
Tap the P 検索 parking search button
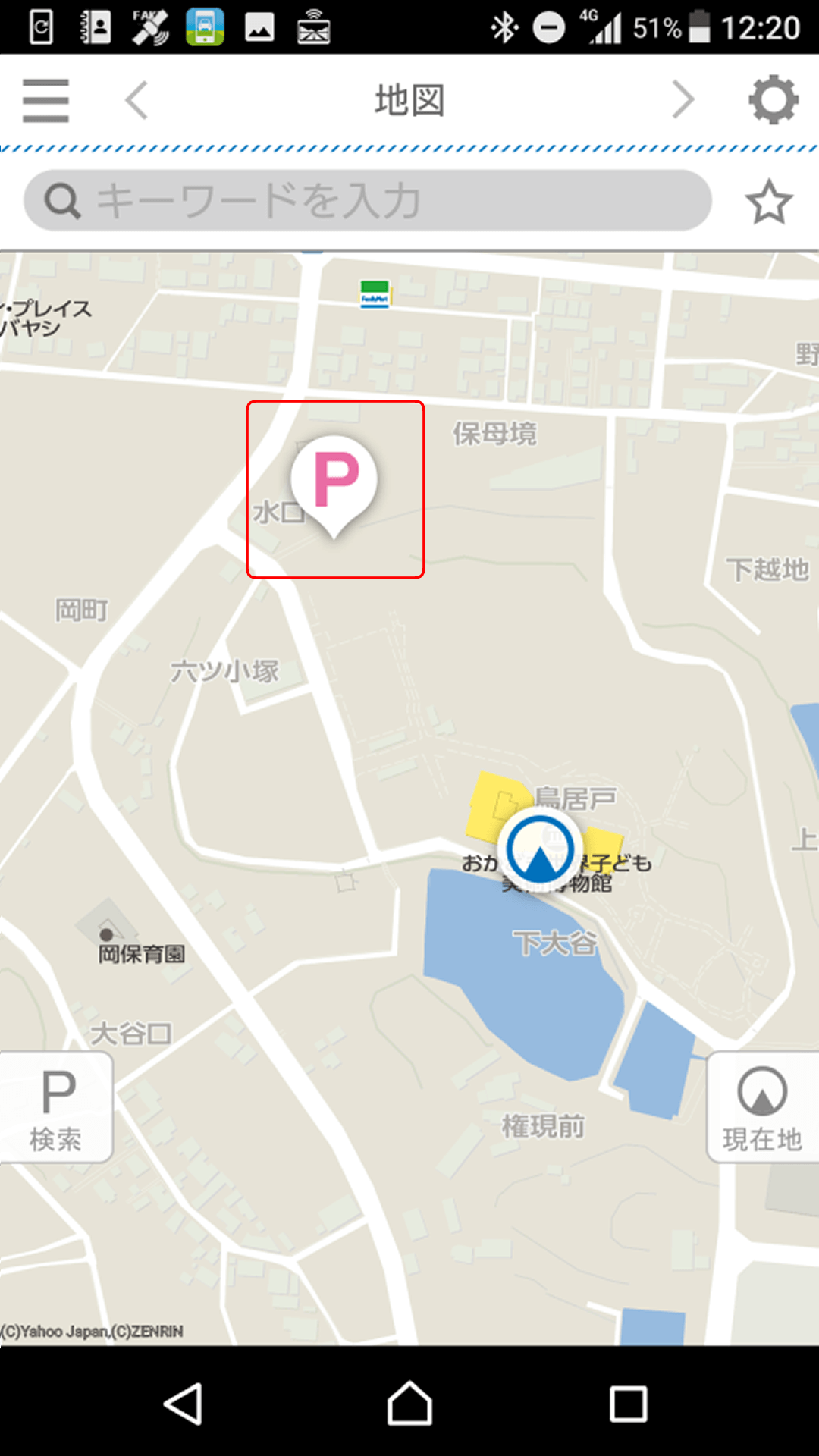click(57, 1107)
